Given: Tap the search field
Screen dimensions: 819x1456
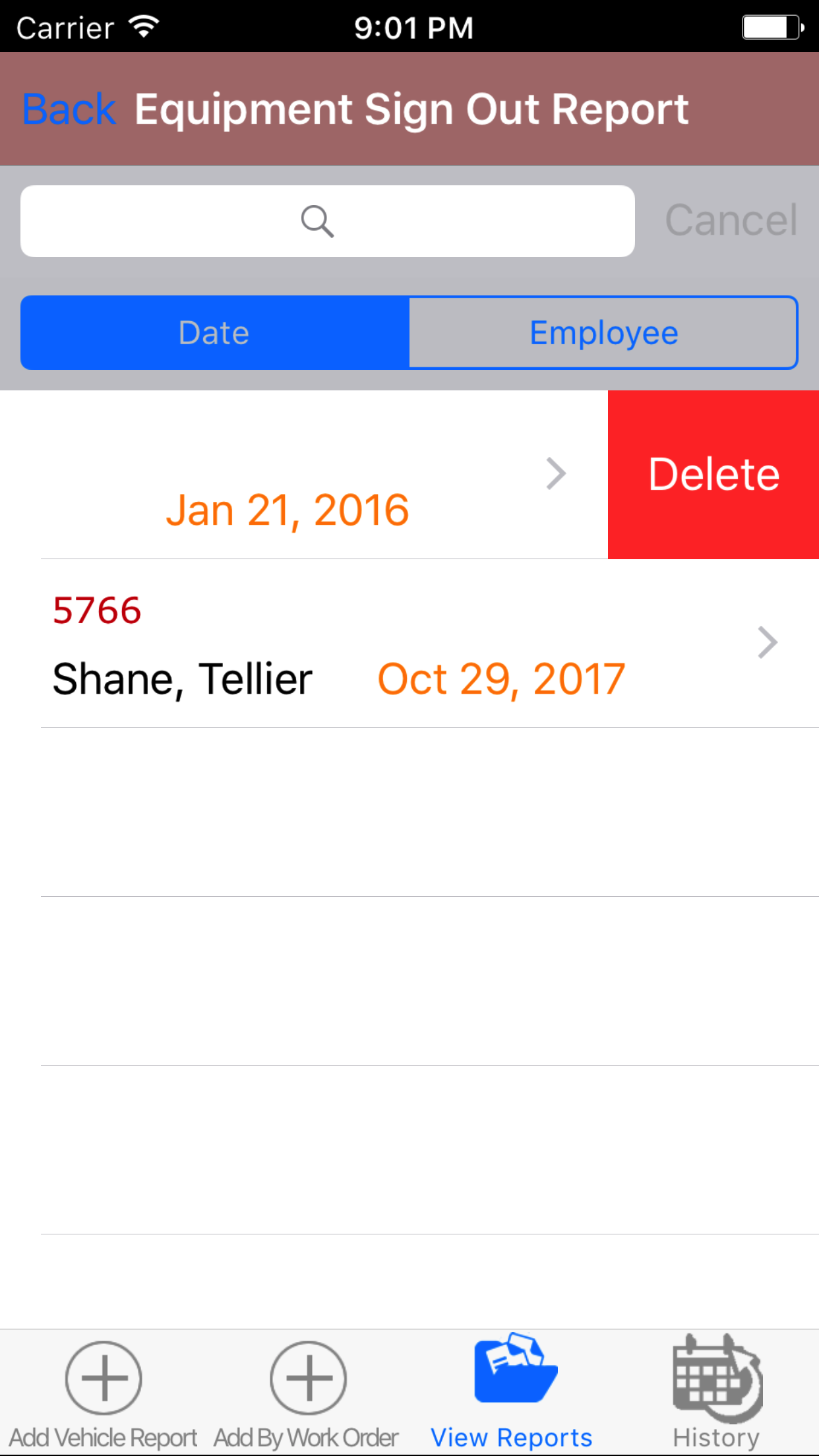Looking at the screenshot, I should pyautogui.click(x=327, y=222).
